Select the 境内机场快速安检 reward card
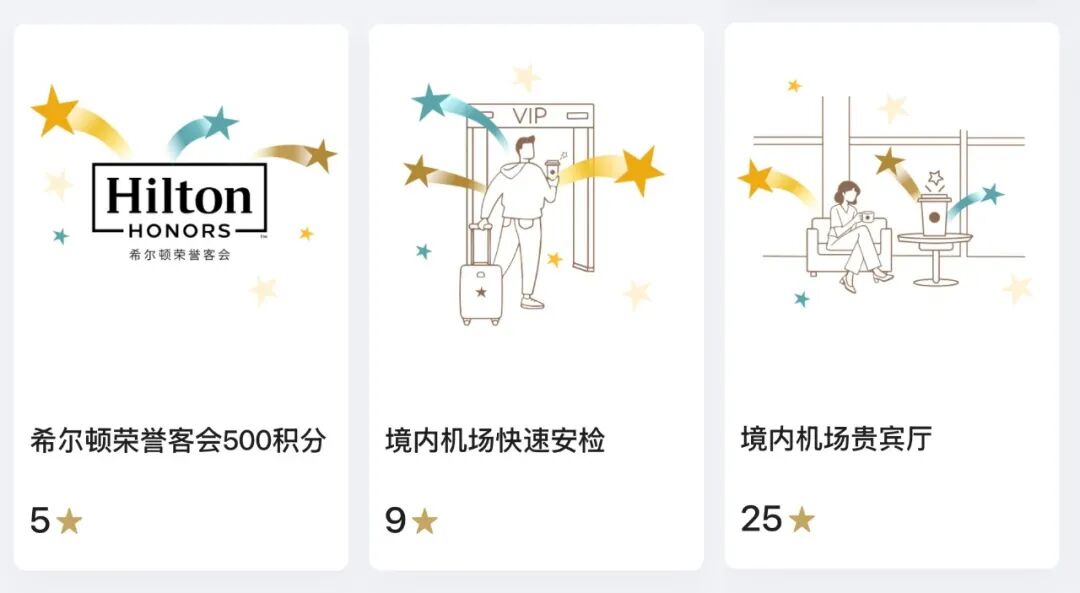Viewport: 1080px width, 593px height. 536,297
